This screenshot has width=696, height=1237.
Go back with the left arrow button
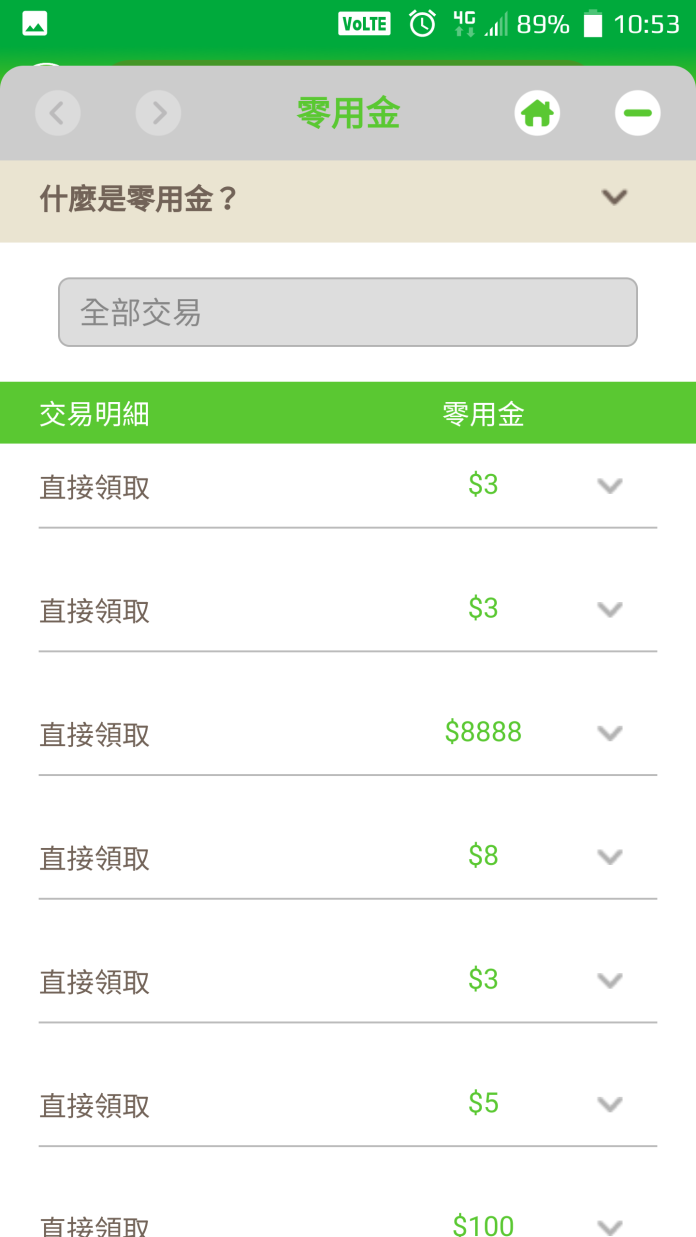(x=58, y=113)
